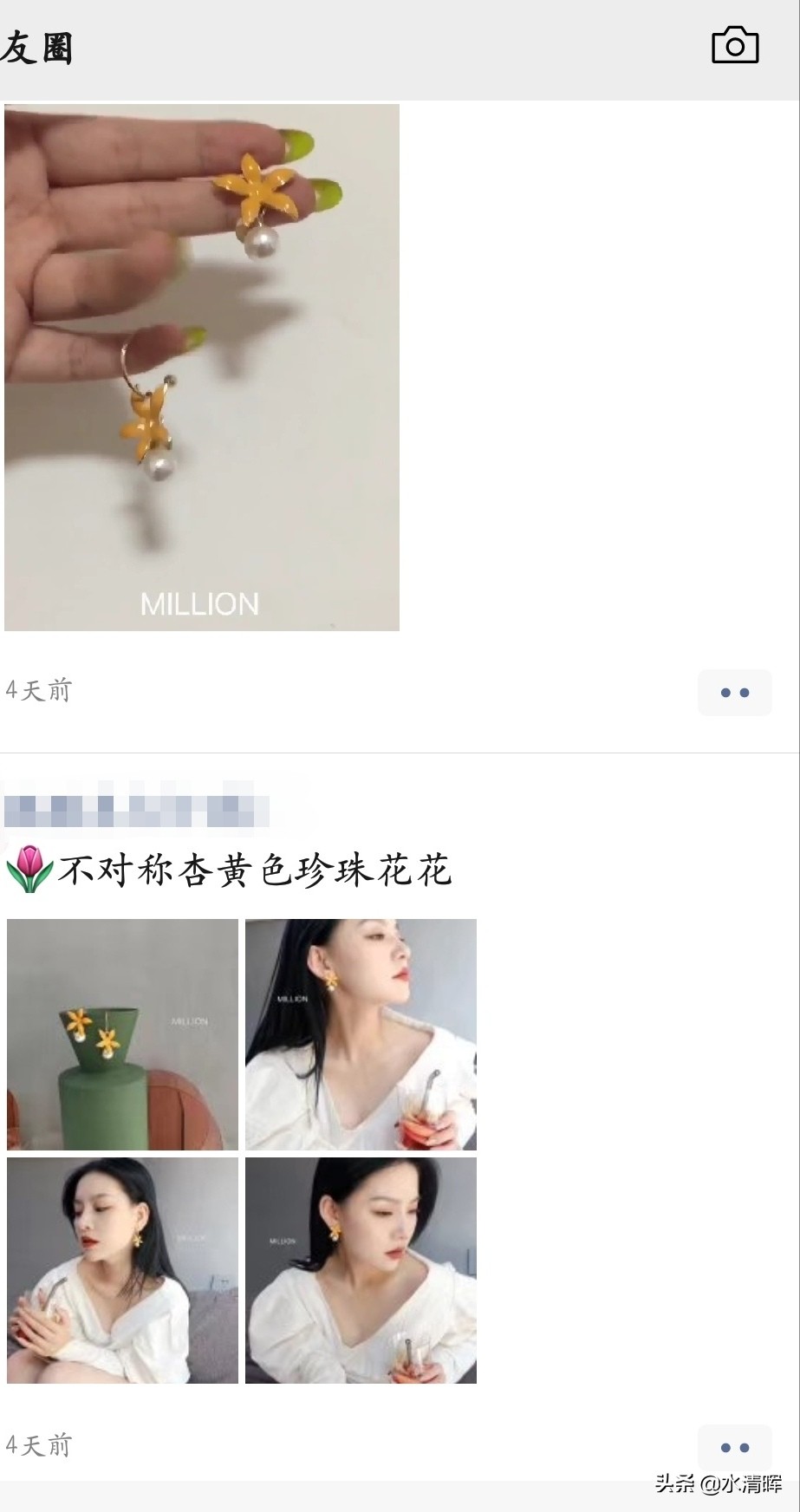Expand the hidden action menu of the earring video post
The height and width of the screenshot is (1512, 800).
coord(734,692)
